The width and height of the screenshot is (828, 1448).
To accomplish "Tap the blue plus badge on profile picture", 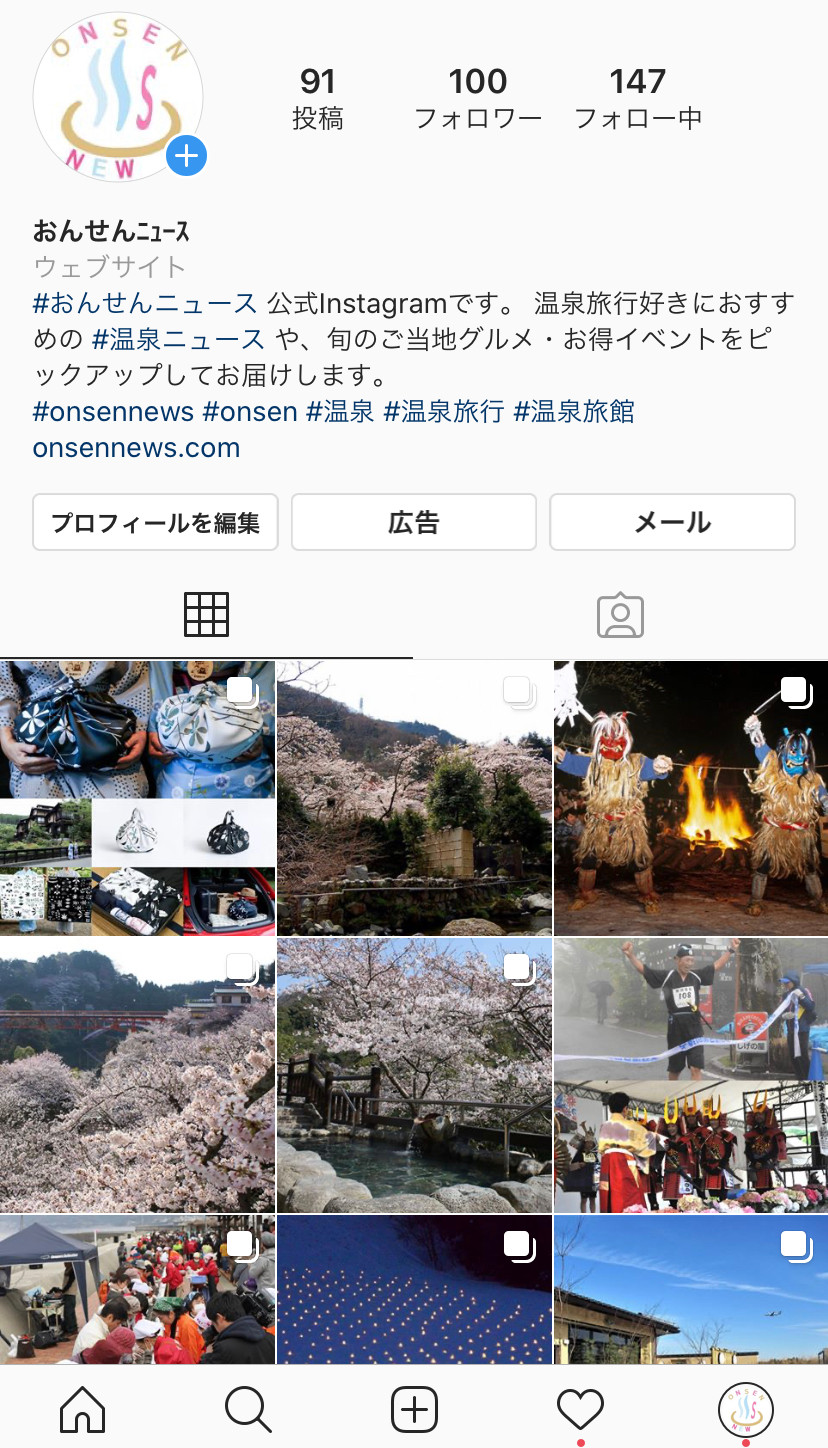I will coord(187,156).
